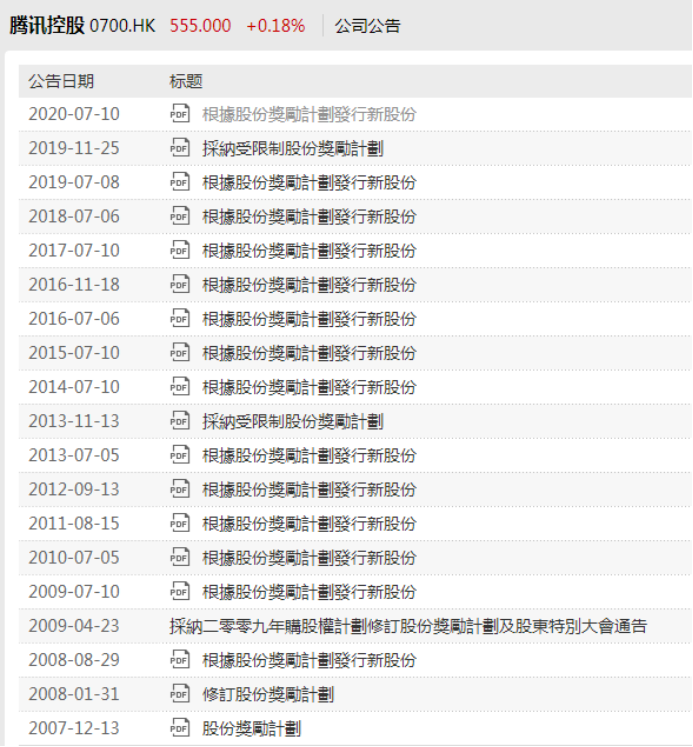
Task: Open the 2010-07-05 announcement
Action: [308, 557]
